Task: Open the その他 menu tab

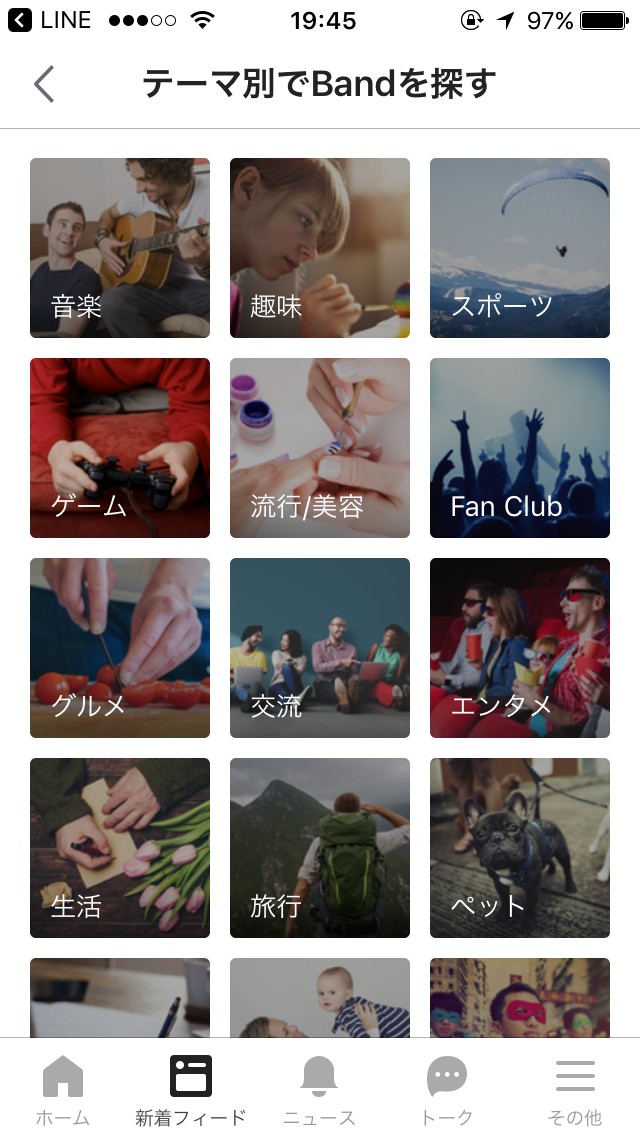Action: point(575,1088)
